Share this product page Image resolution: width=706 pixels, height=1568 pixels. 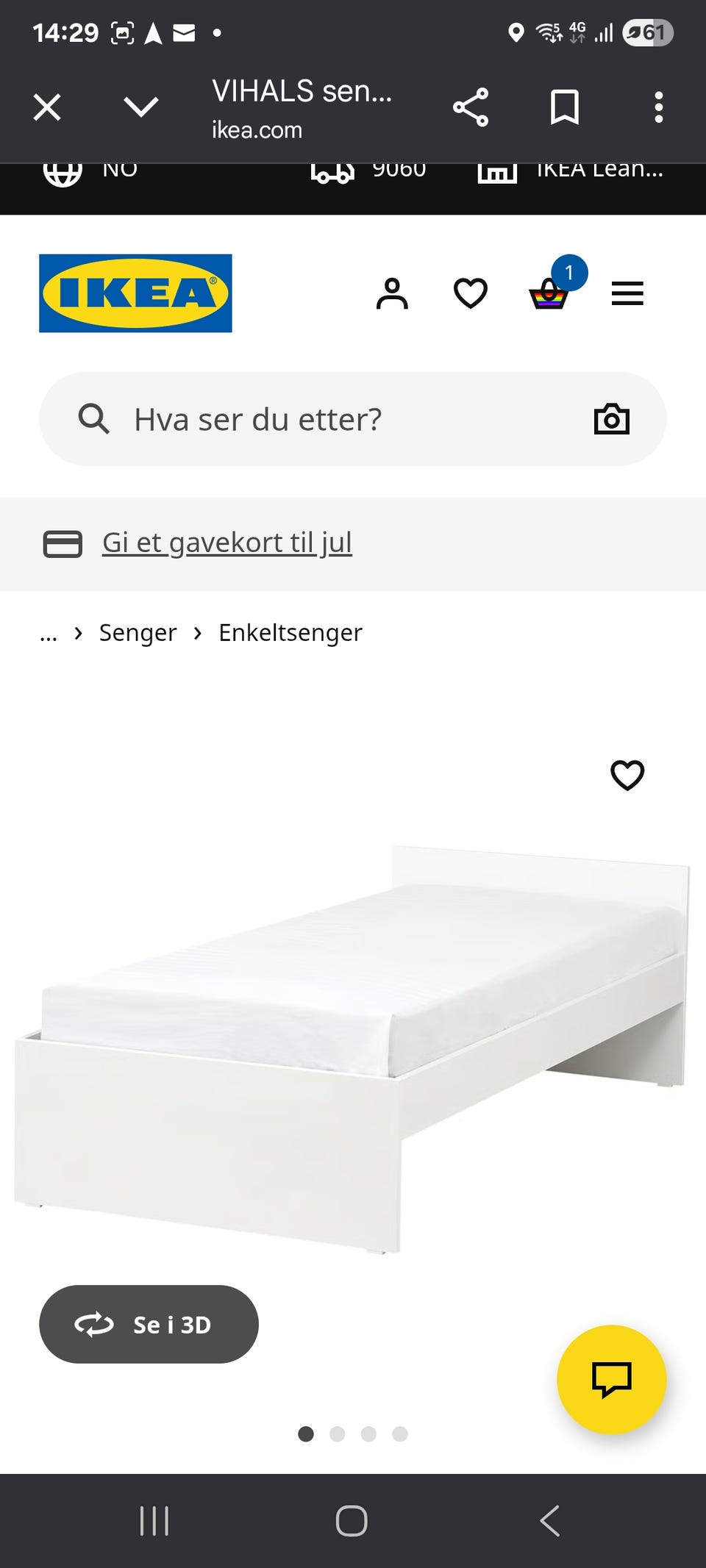tap(471, 107)
